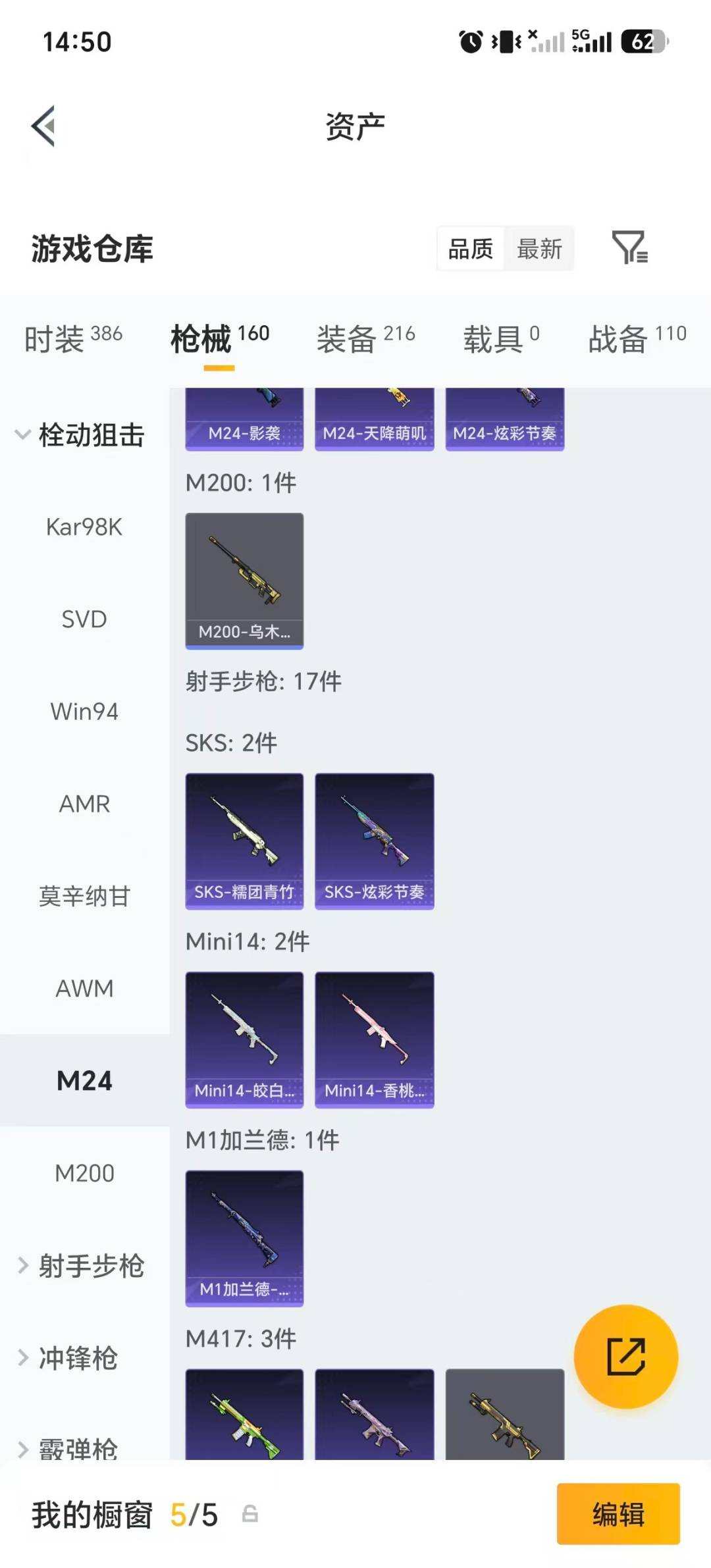
Task: Go back using the top-left arrow
Action: coord(43,126)
